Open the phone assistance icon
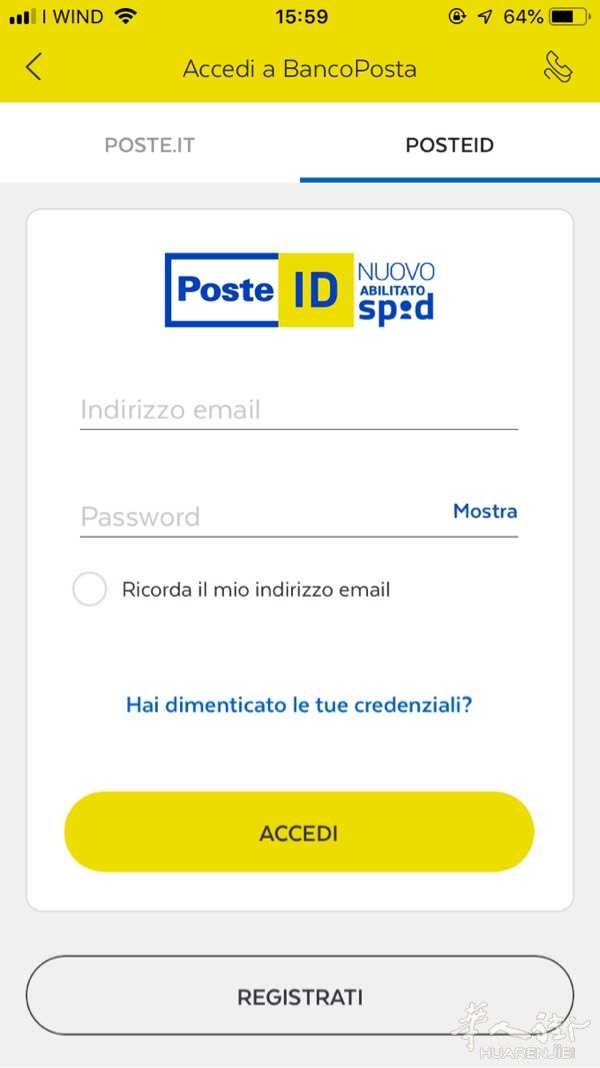The image size is (600, 1068). (x=557, y=68)
